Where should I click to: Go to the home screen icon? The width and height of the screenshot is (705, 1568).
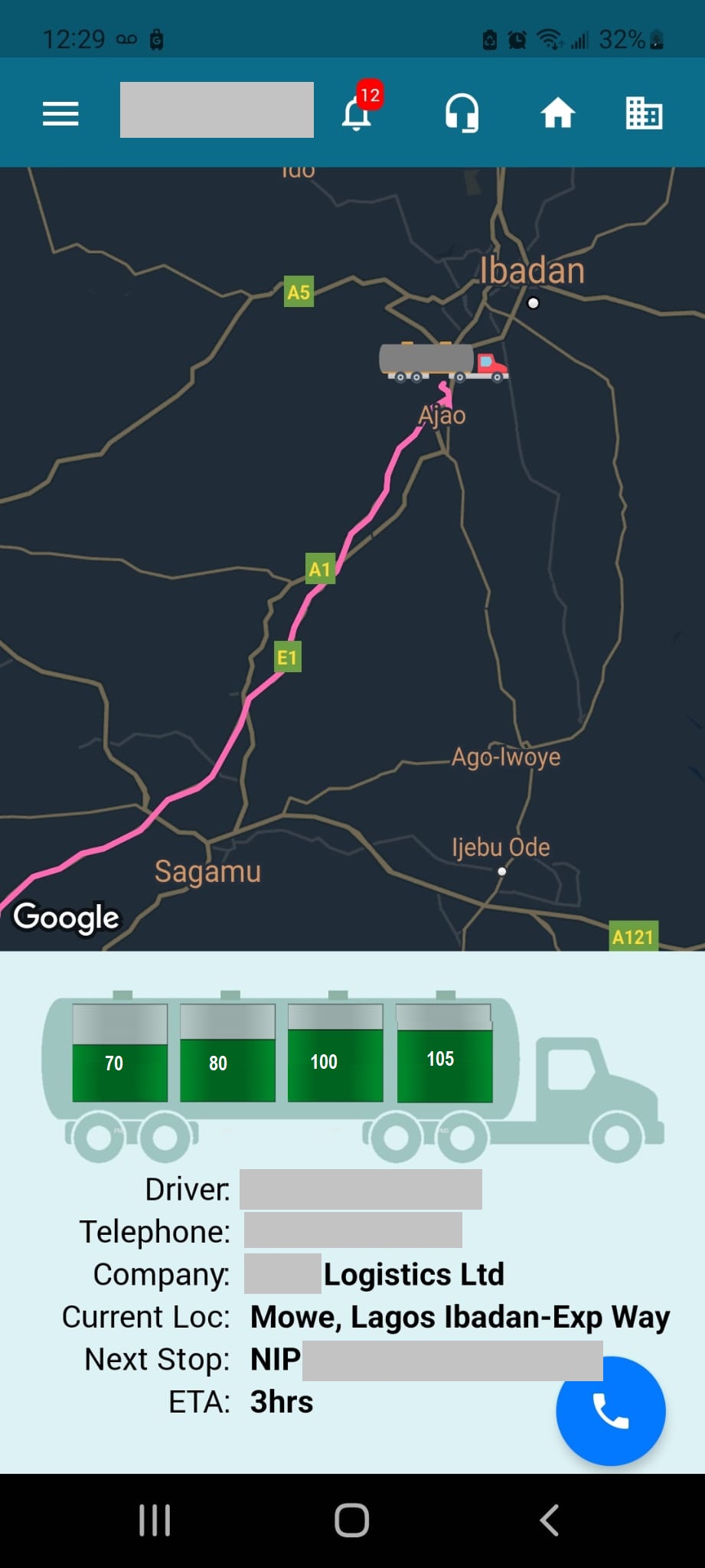coord(557,113)
